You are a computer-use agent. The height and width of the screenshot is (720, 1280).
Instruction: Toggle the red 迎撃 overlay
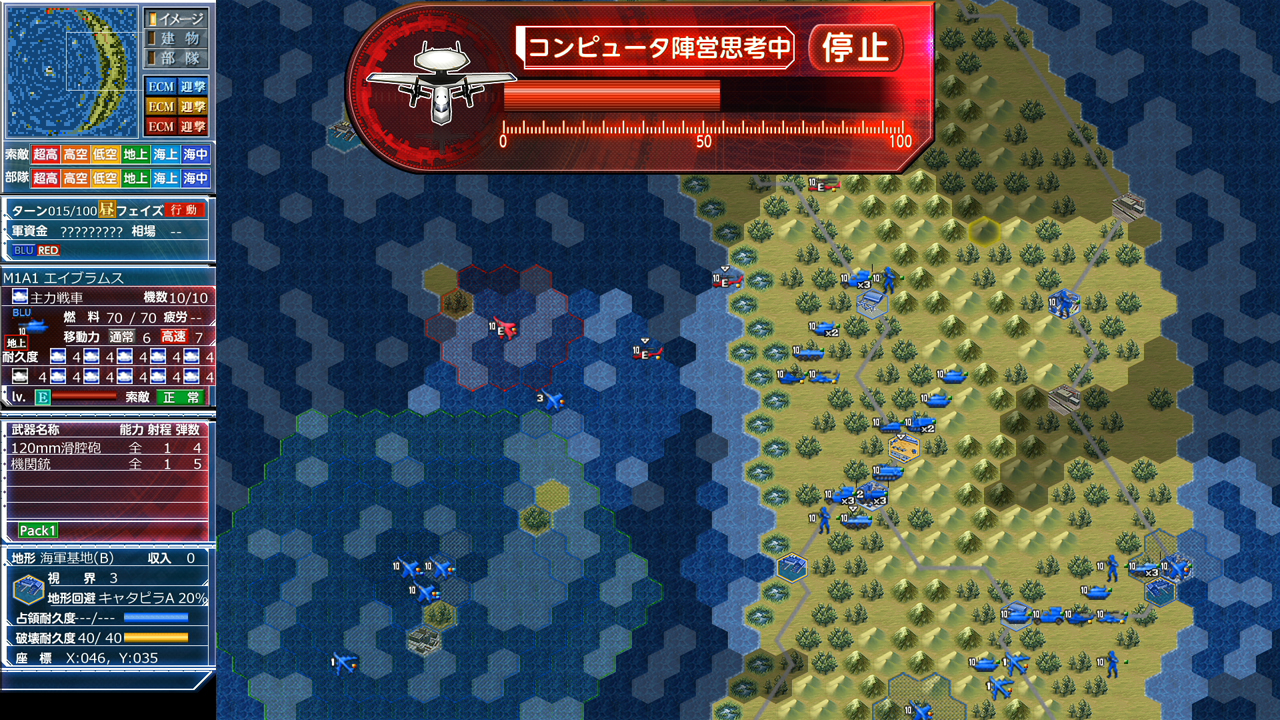click(x=193, y=126)
